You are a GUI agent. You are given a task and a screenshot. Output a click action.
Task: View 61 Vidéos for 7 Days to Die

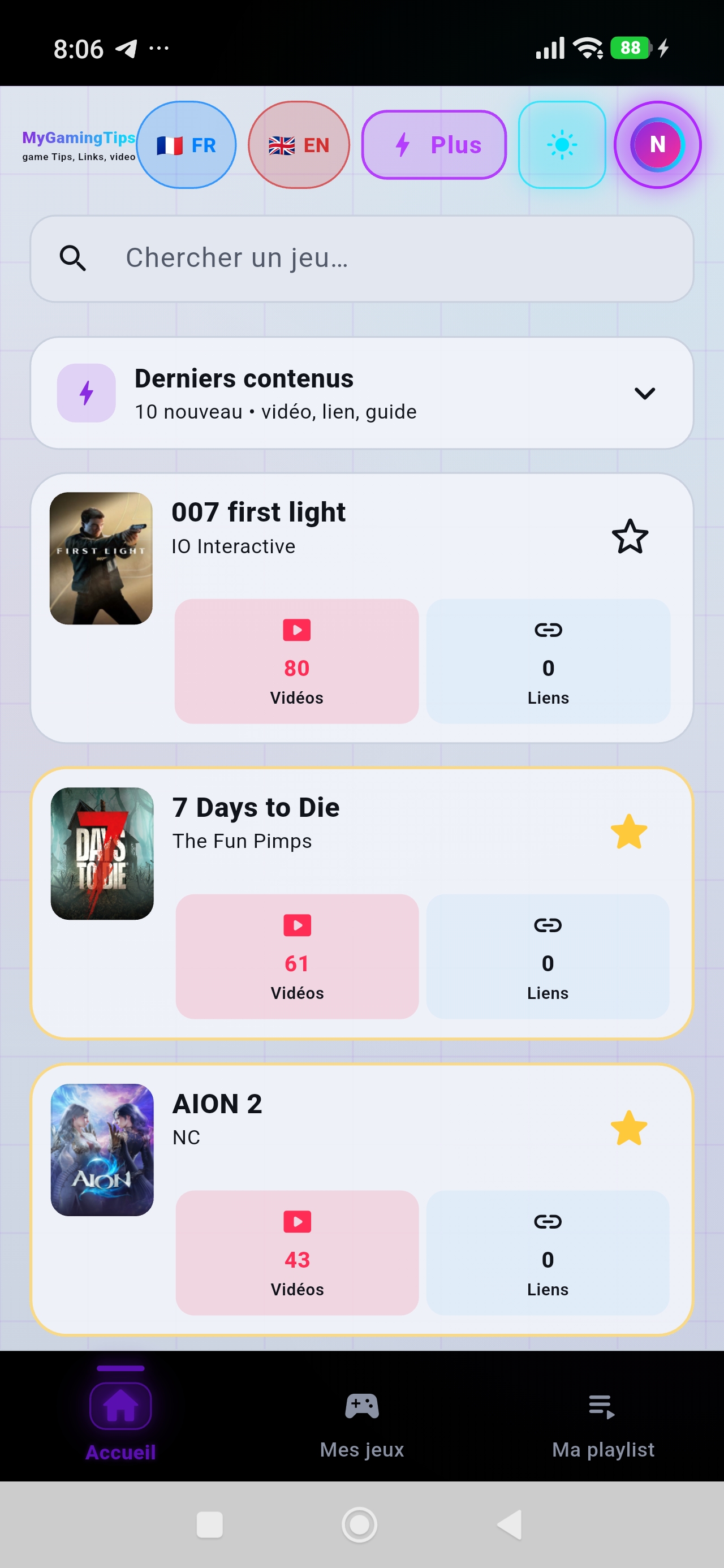click(297, 957)
